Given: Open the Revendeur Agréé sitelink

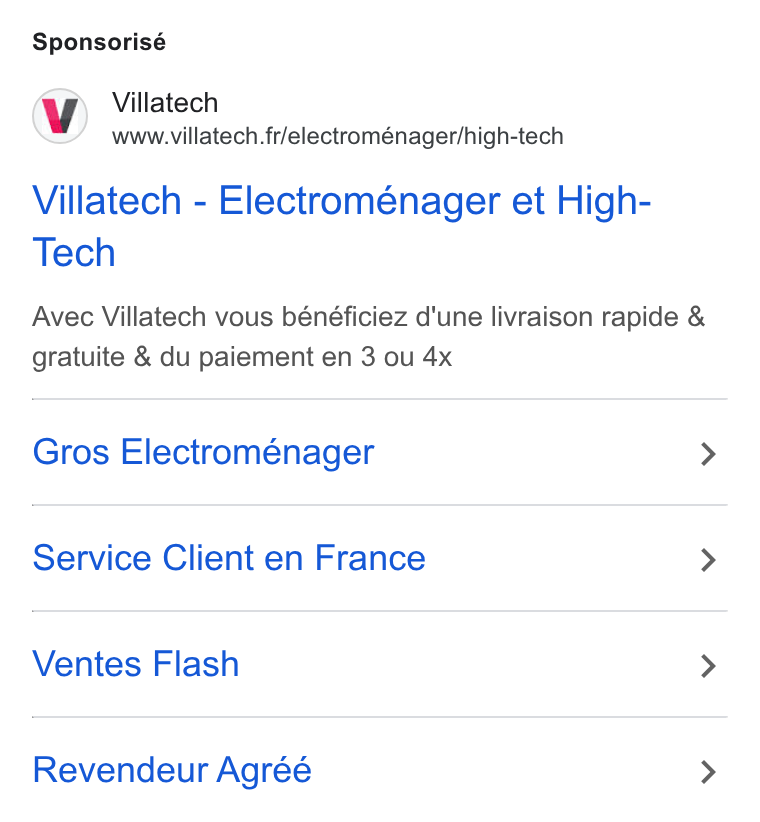Looking at the screenshot, I should (x=379, y=770).
